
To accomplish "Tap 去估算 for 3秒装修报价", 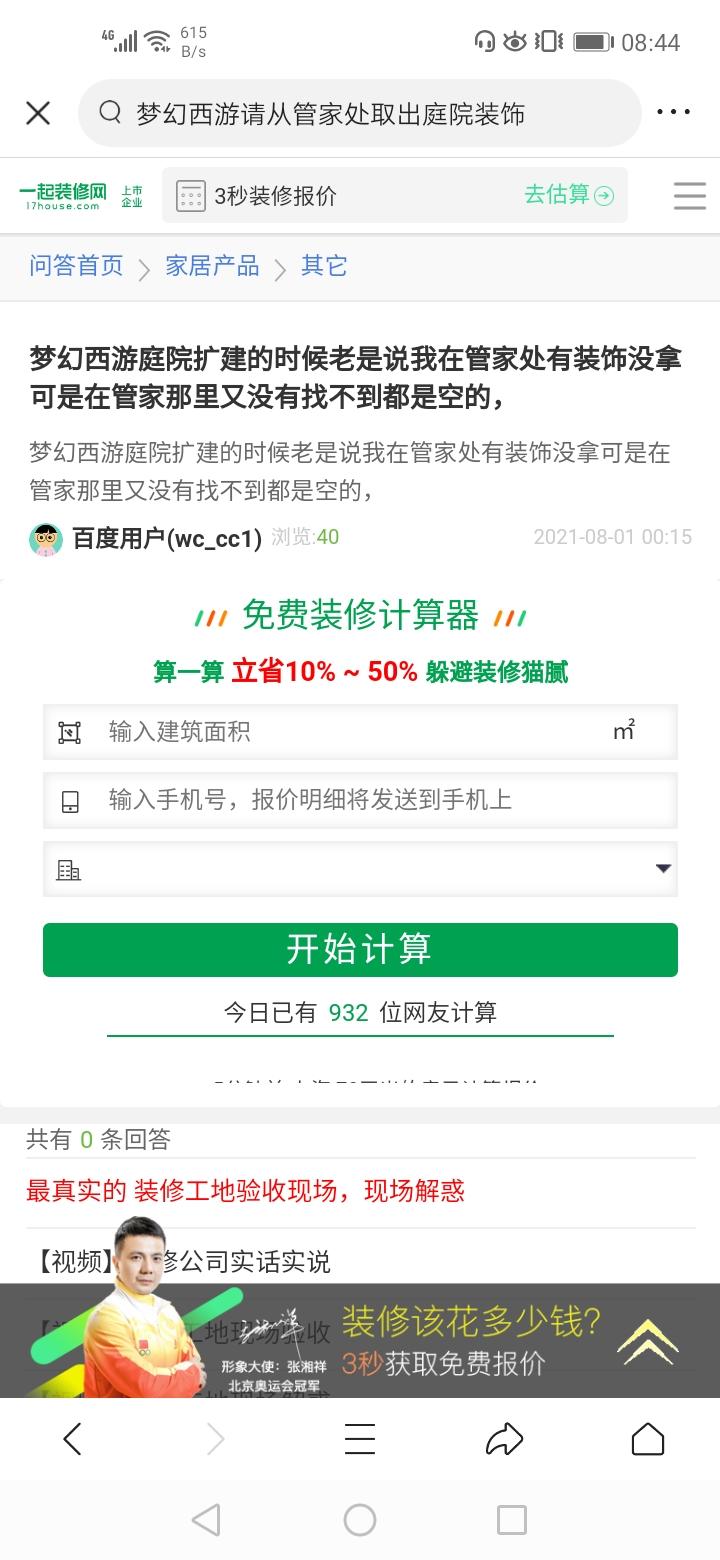I will coord(568,195).
